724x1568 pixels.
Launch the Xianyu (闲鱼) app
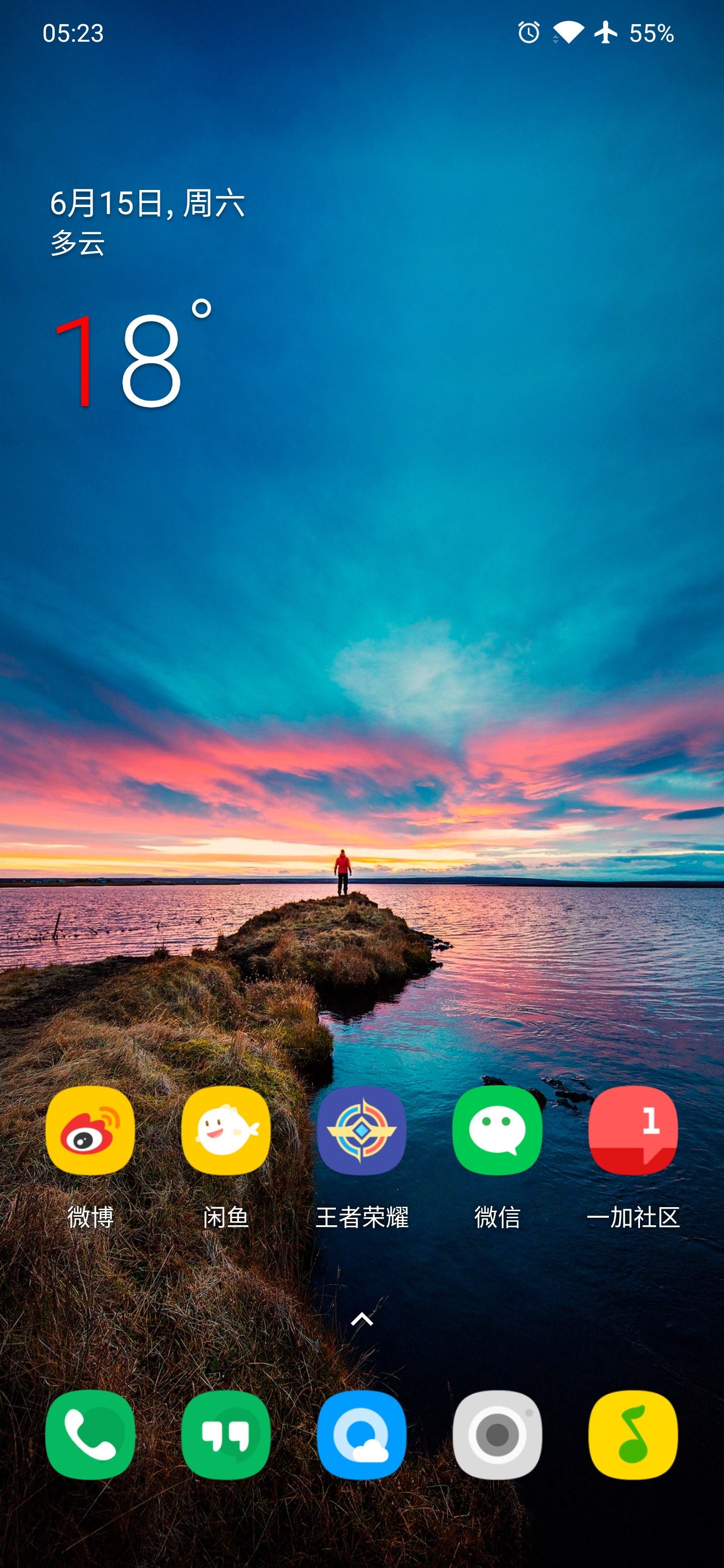[226, 1130]
